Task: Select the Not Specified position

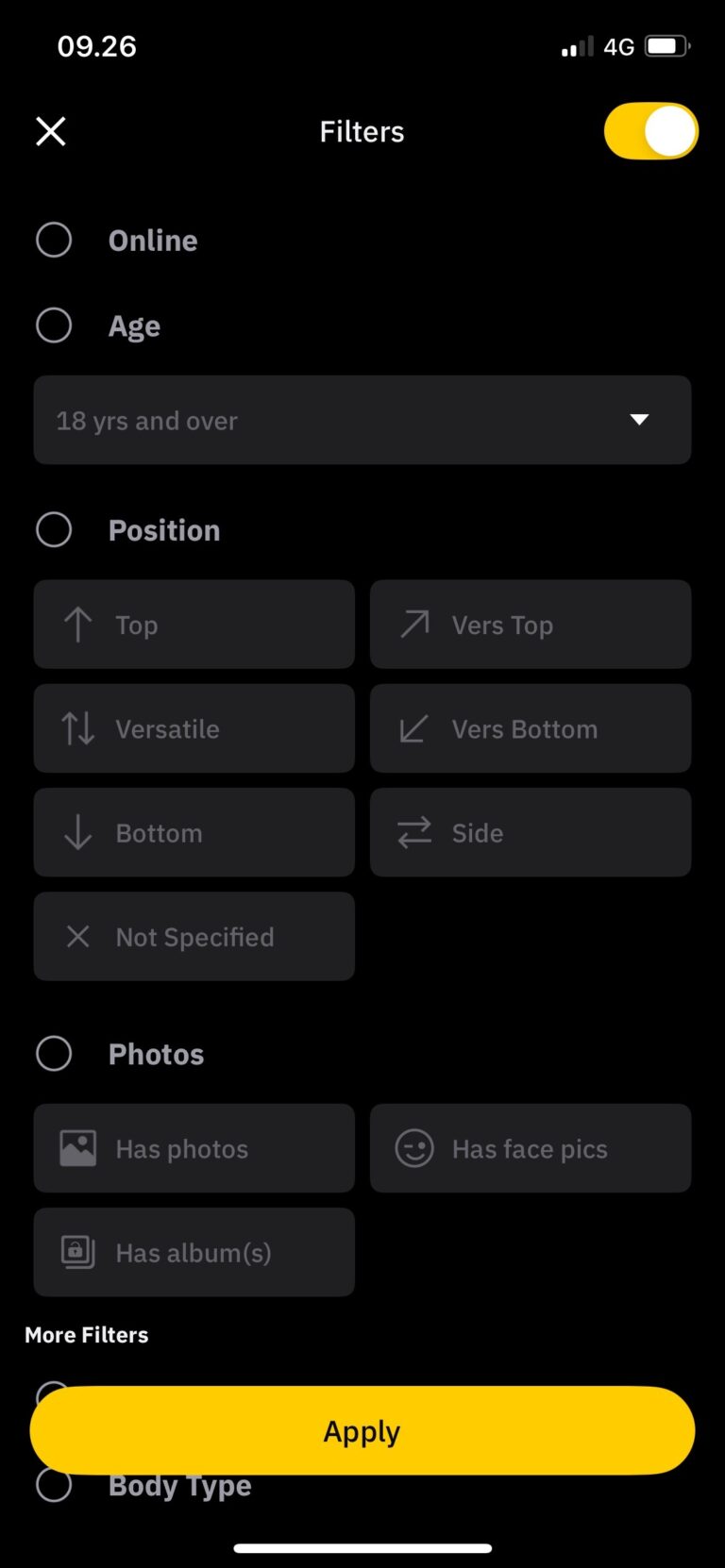Action: click(x=194, y=936)
